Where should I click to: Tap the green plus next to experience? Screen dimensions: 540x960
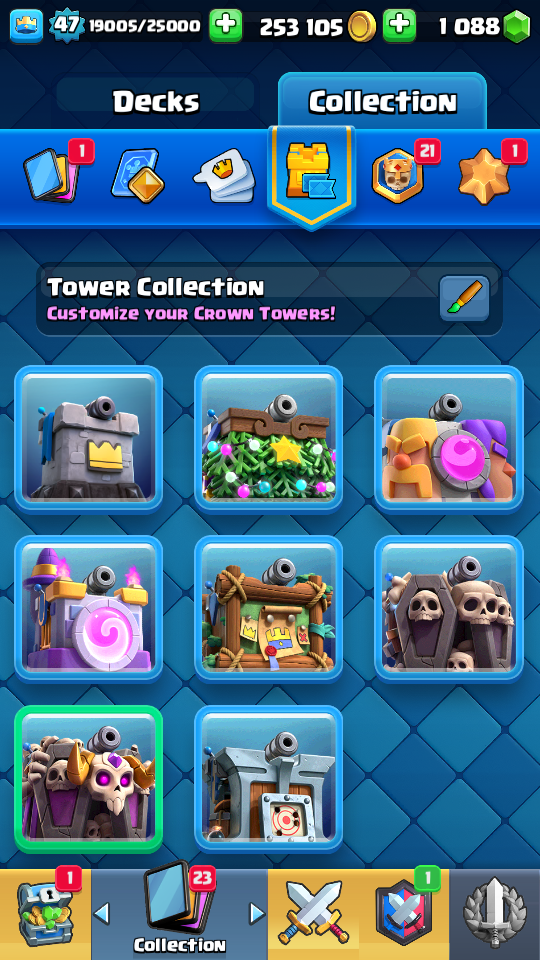[x=226, y=26]
